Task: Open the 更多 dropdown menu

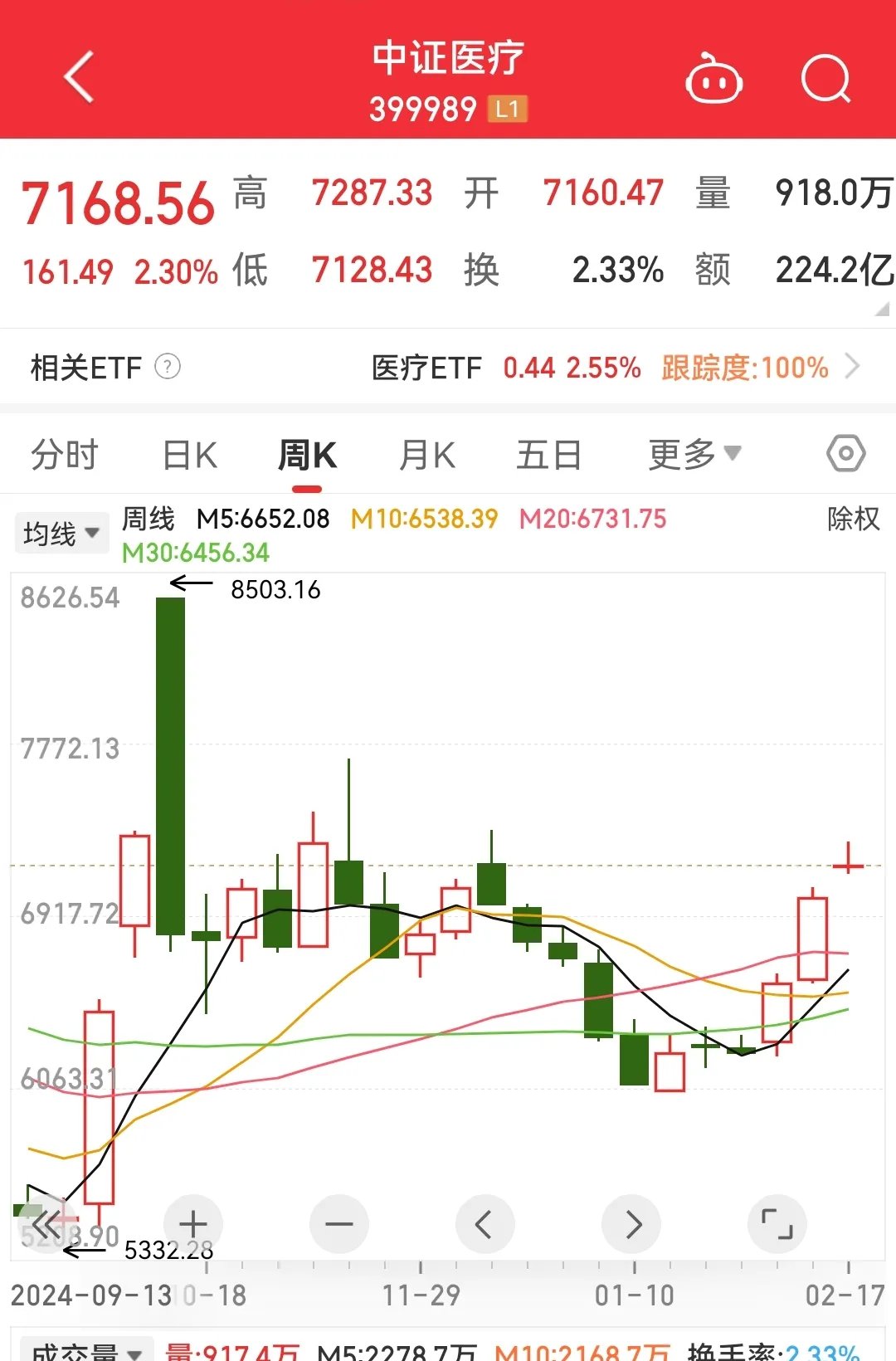Action: [694, 454]
